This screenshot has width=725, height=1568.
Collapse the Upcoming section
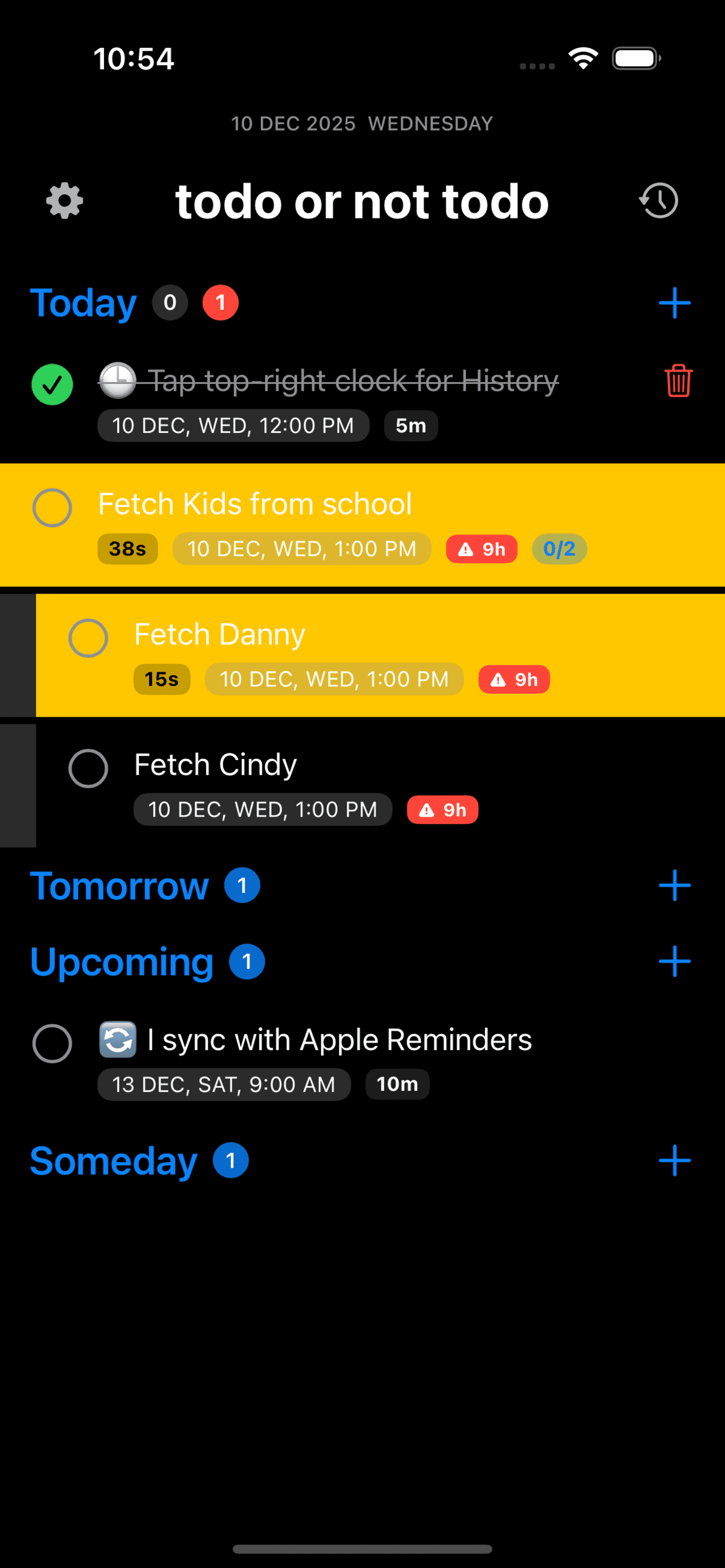point(121,962)
